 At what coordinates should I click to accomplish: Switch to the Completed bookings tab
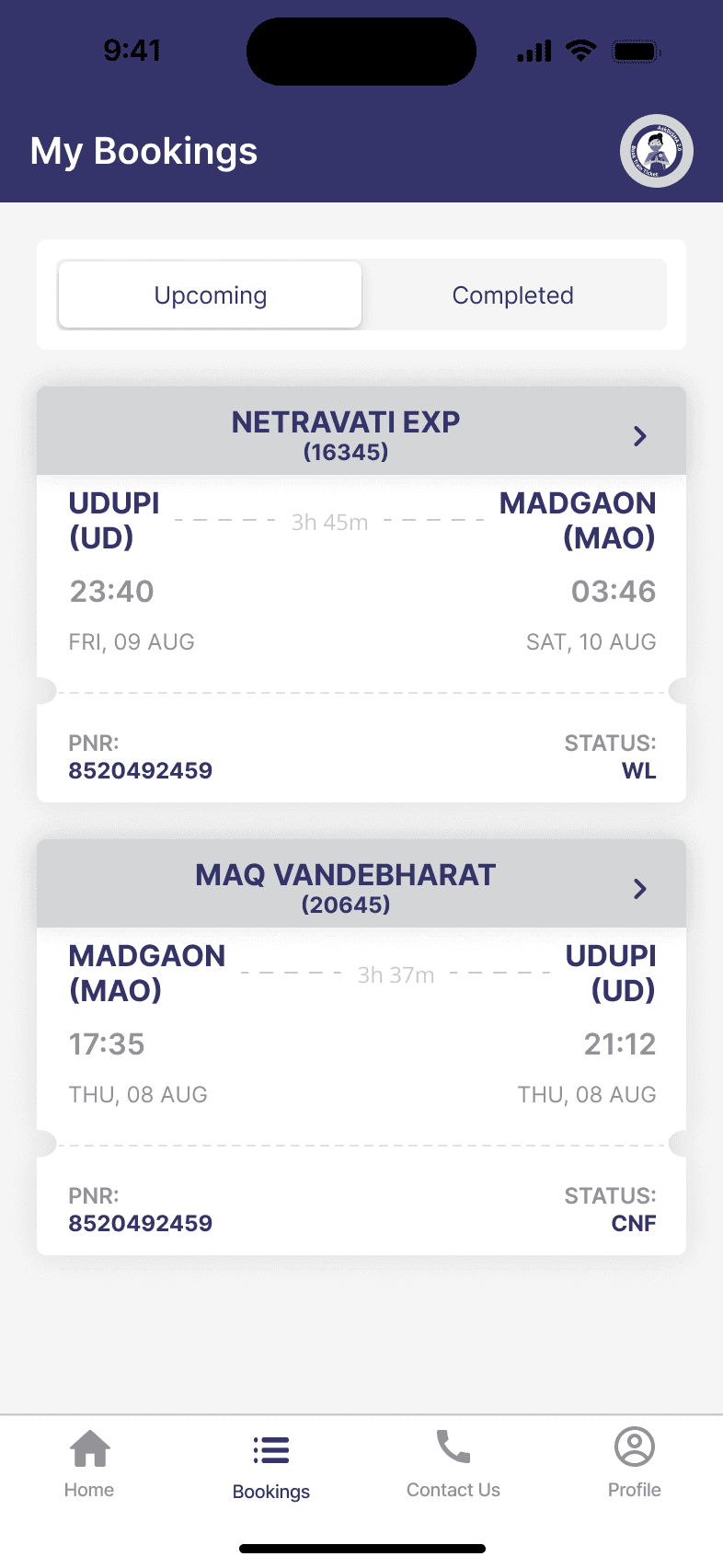click(512, 295)
